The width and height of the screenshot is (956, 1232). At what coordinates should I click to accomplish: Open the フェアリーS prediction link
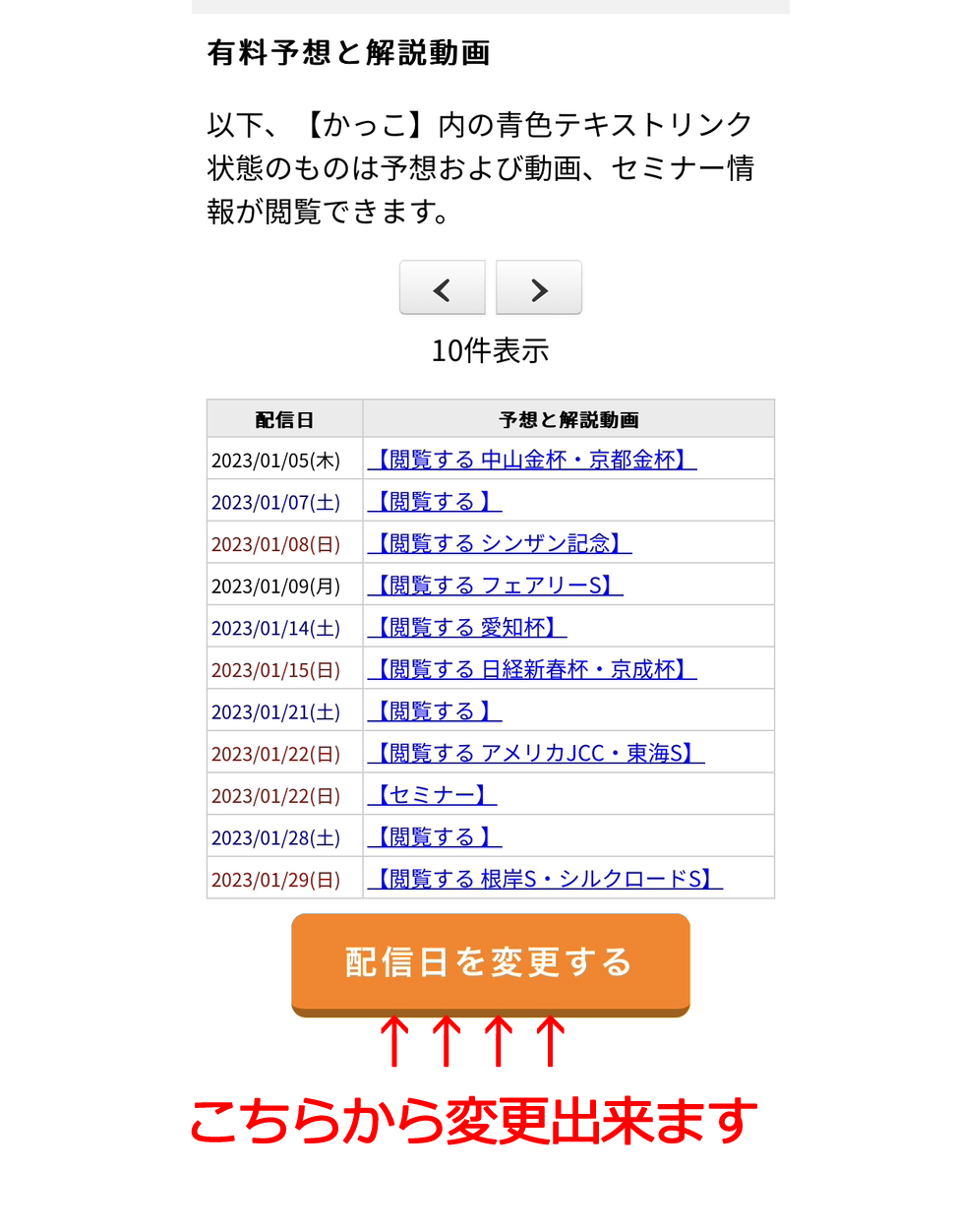(495, 585)
